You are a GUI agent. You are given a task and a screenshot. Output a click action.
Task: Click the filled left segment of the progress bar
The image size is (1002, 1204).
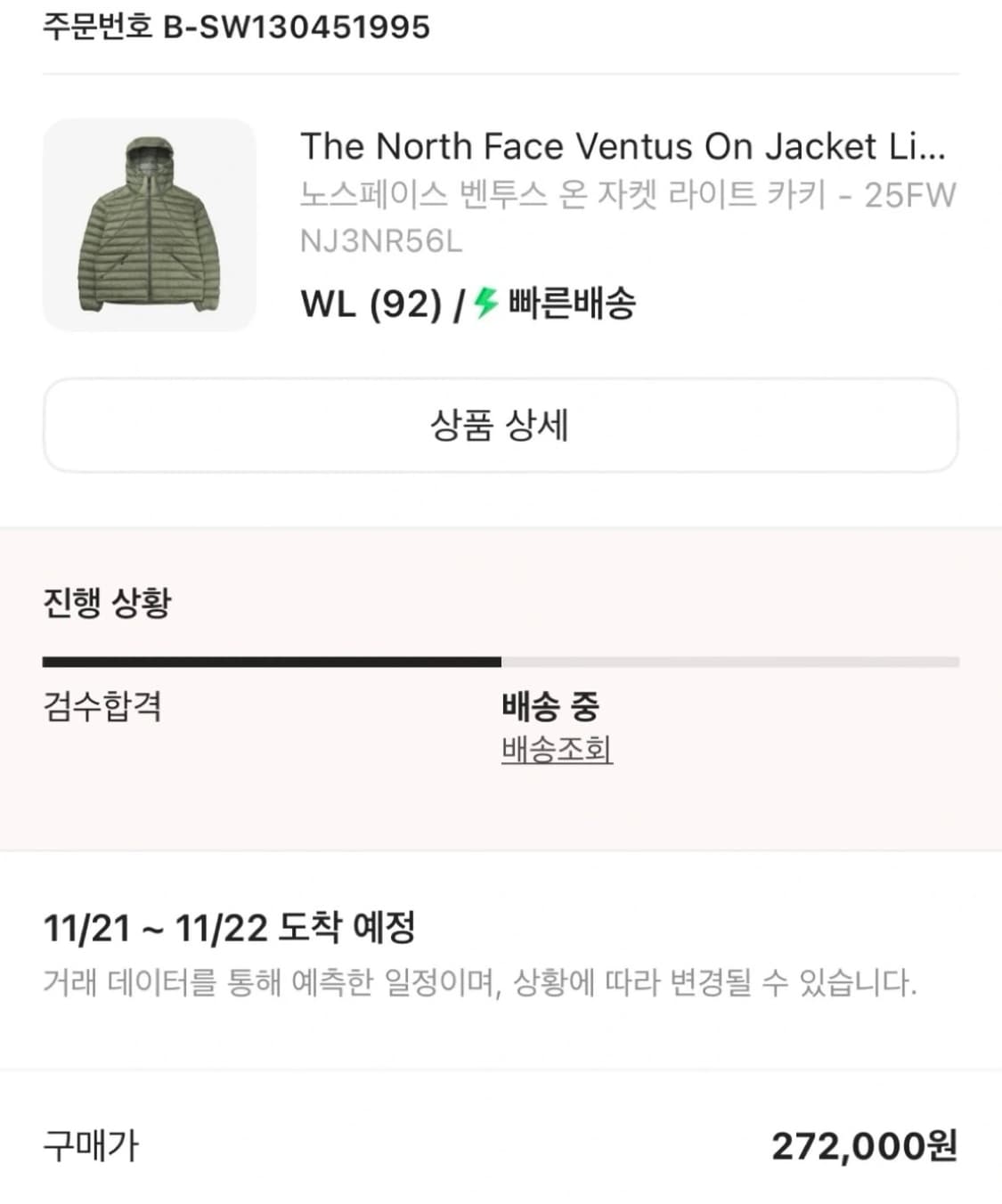click(267, 659)
